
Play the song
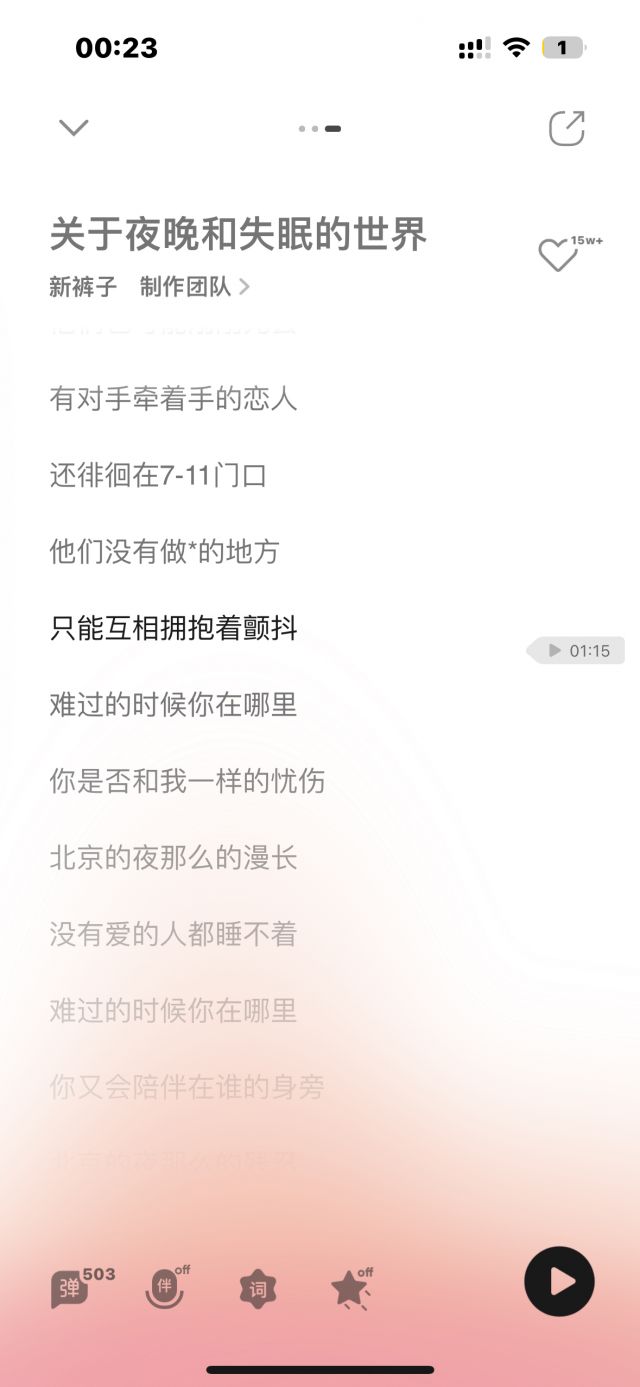pyautogui.click(x=559, y=1281)
